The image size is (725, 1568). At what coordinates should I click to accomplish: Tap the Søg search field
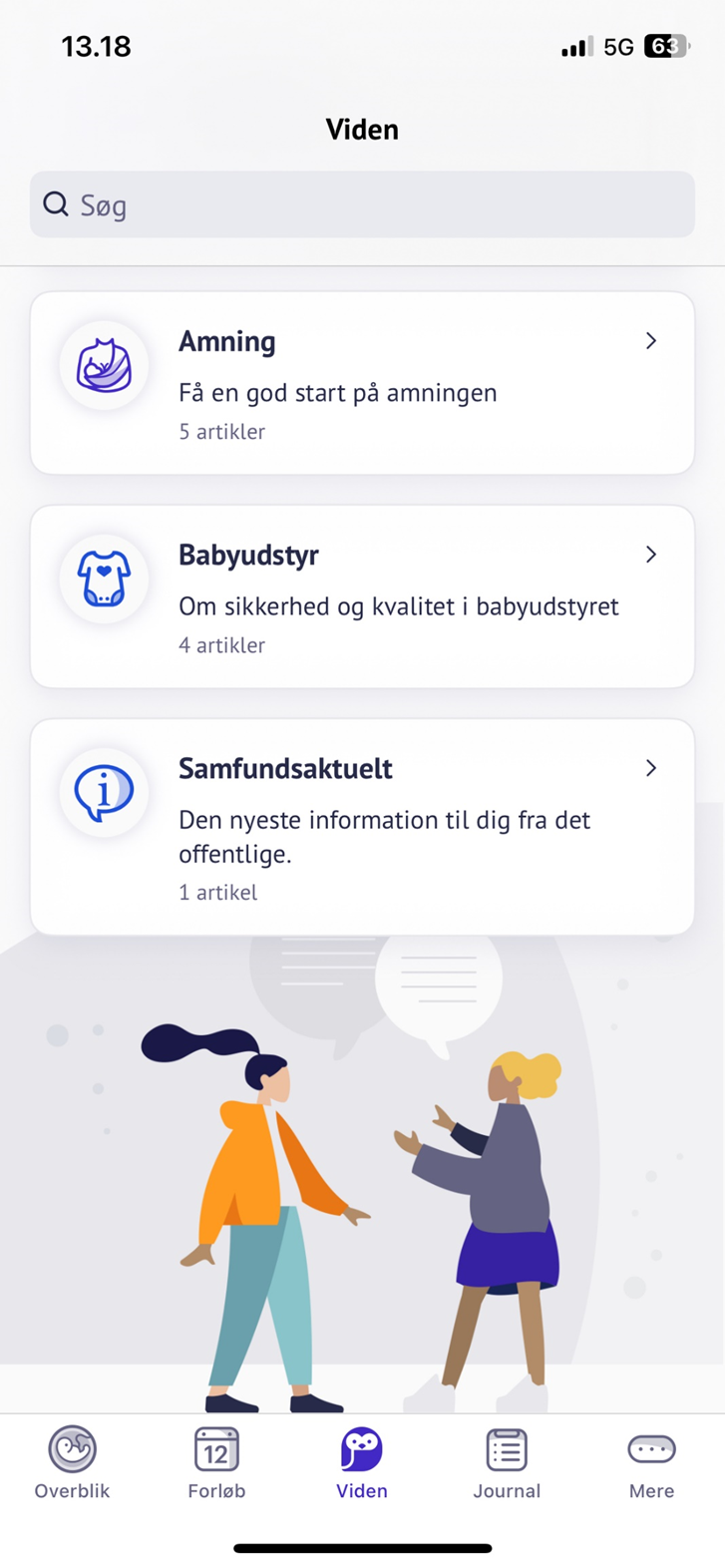(x=362, y=204)
